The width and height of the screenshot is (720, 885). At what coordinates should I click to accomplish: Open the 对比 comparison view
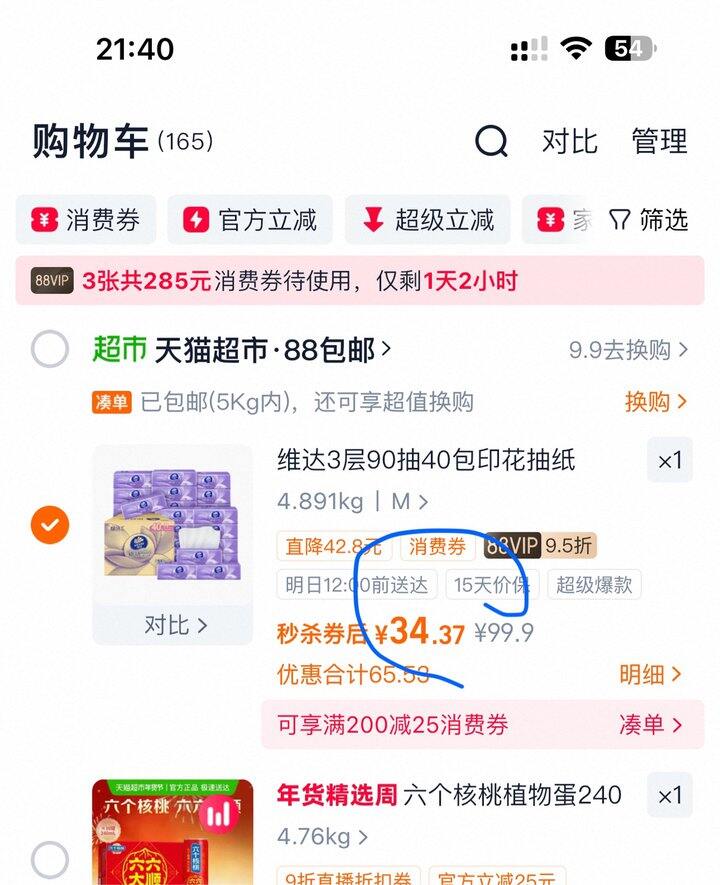pyautogui.click(x=571, y=142)
